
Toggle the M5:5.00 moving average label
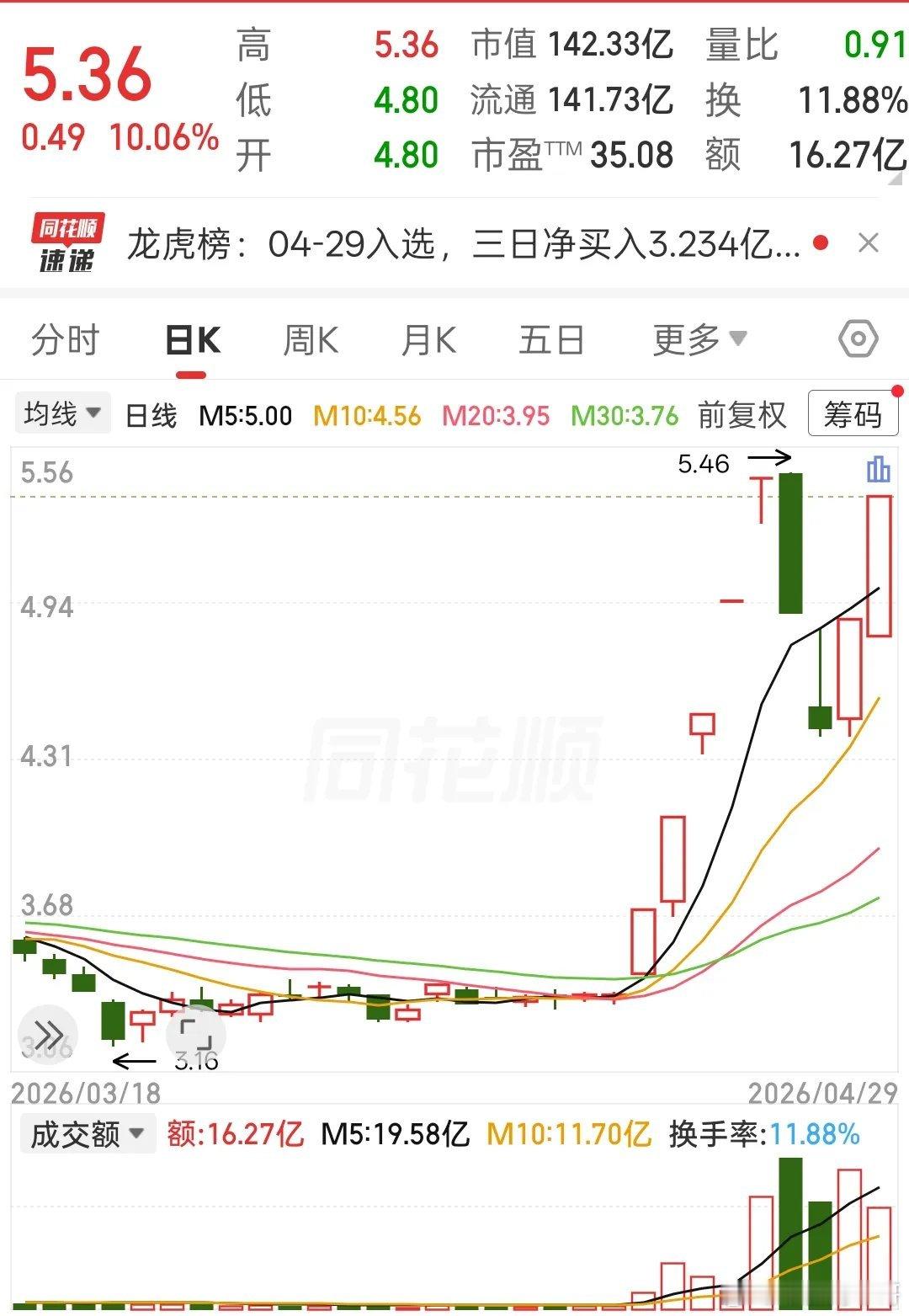click(246, 414)
